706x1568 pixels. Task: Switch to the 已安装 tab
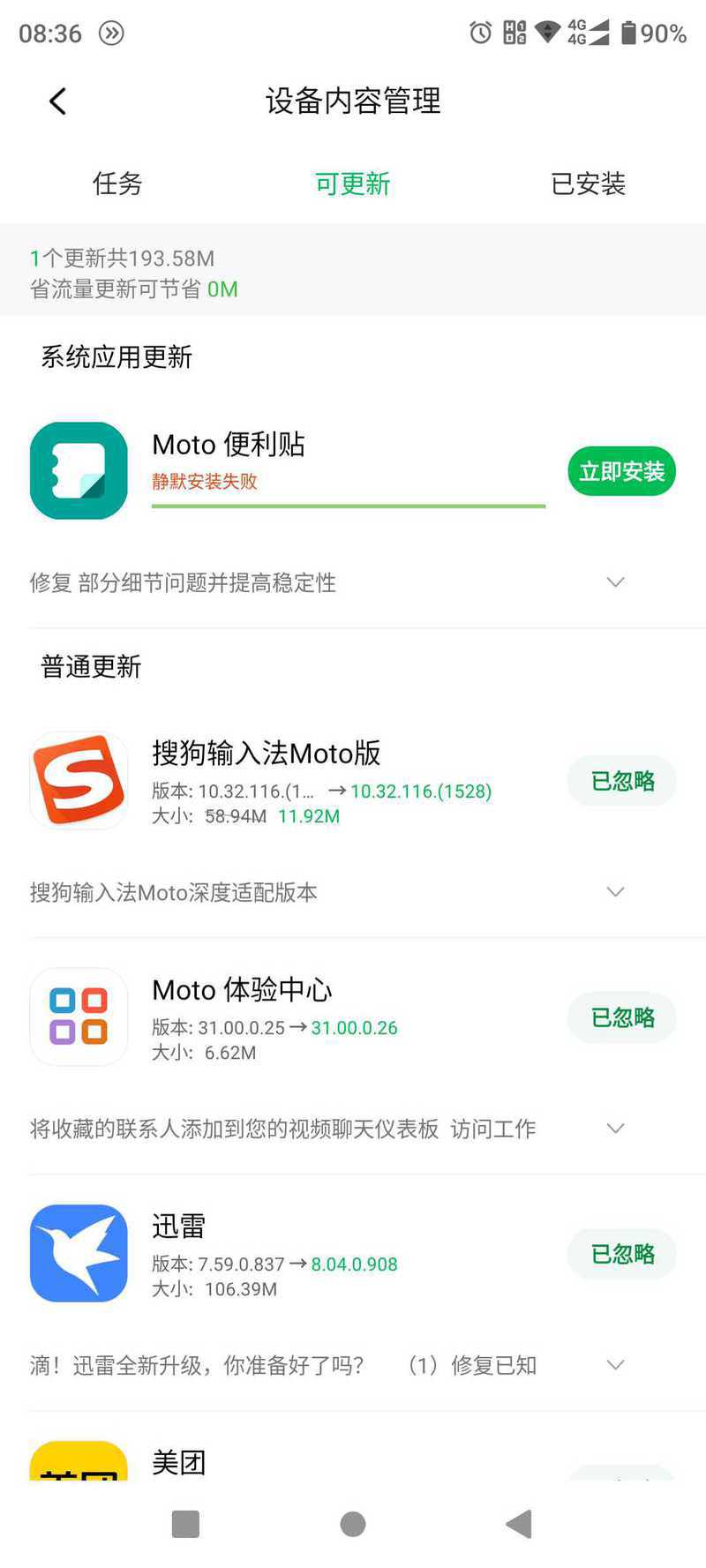tap(588, 184)
